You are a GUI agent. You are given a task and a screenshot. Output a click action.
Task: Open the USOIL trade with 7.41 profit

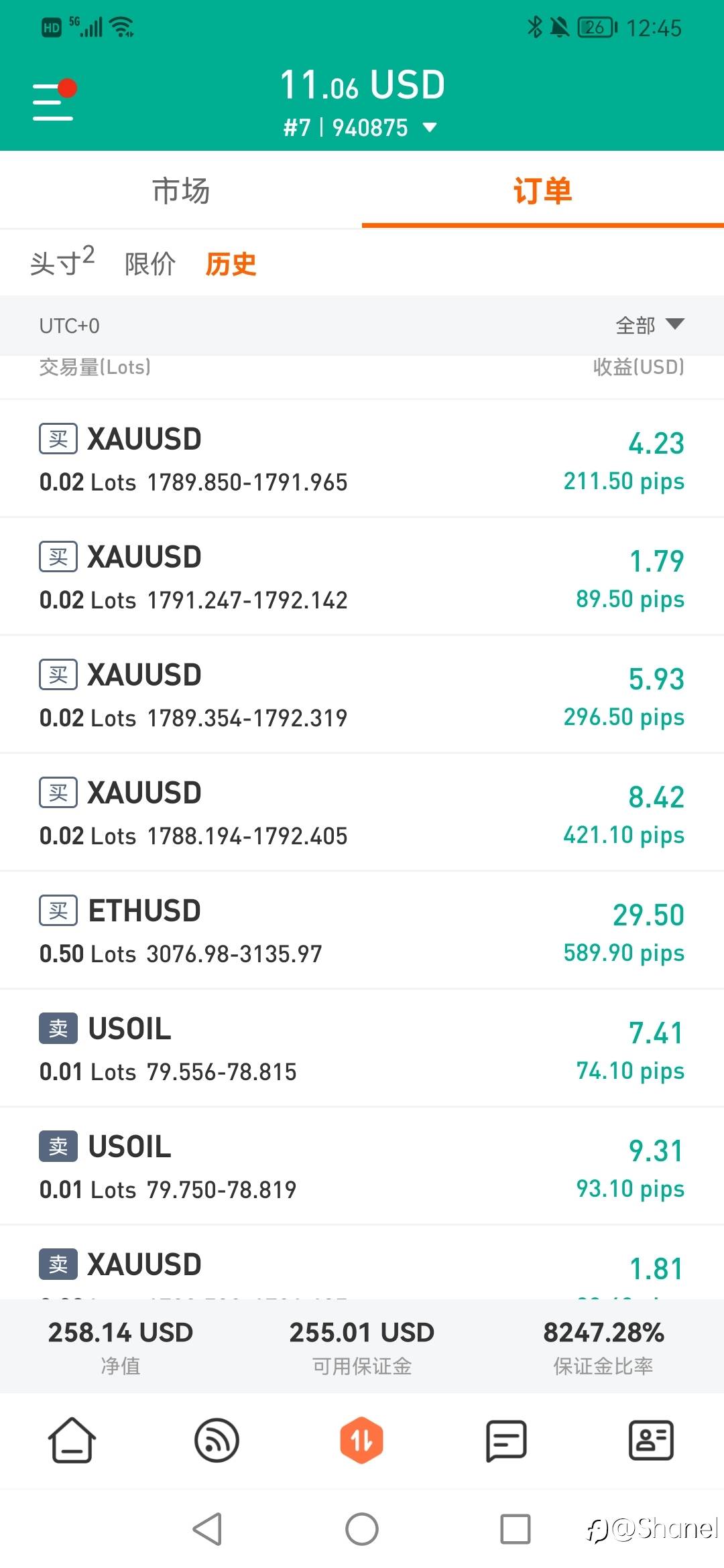[x=362, y=1049]
